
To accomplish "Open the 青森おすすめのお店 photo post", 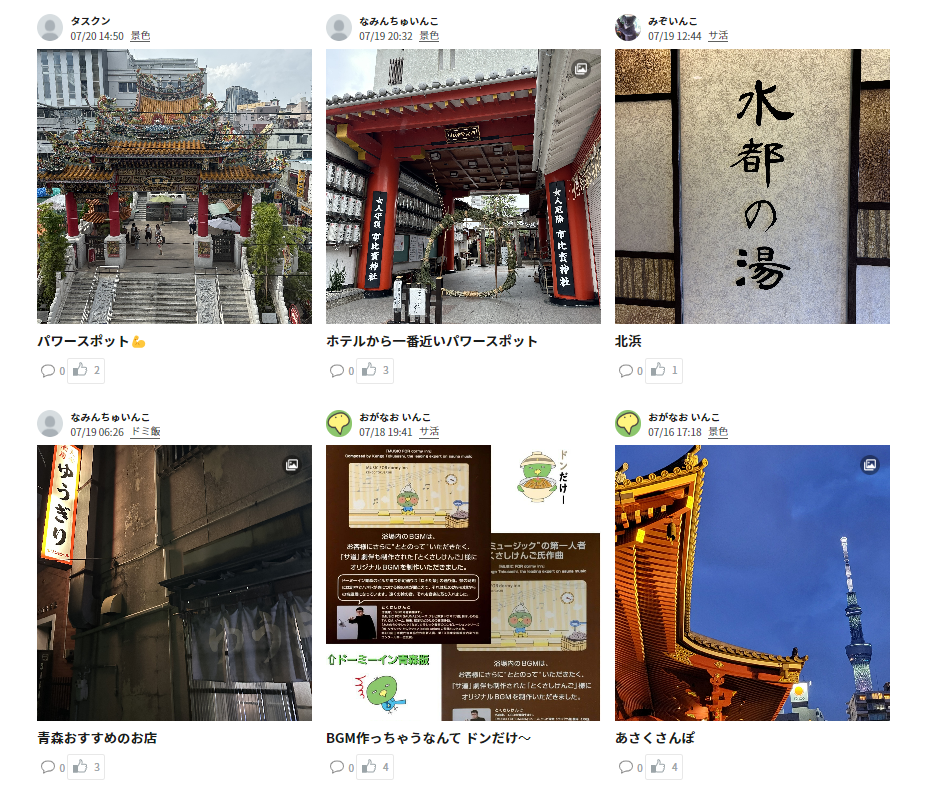I will pyautogui.click(x=174, y=583).
